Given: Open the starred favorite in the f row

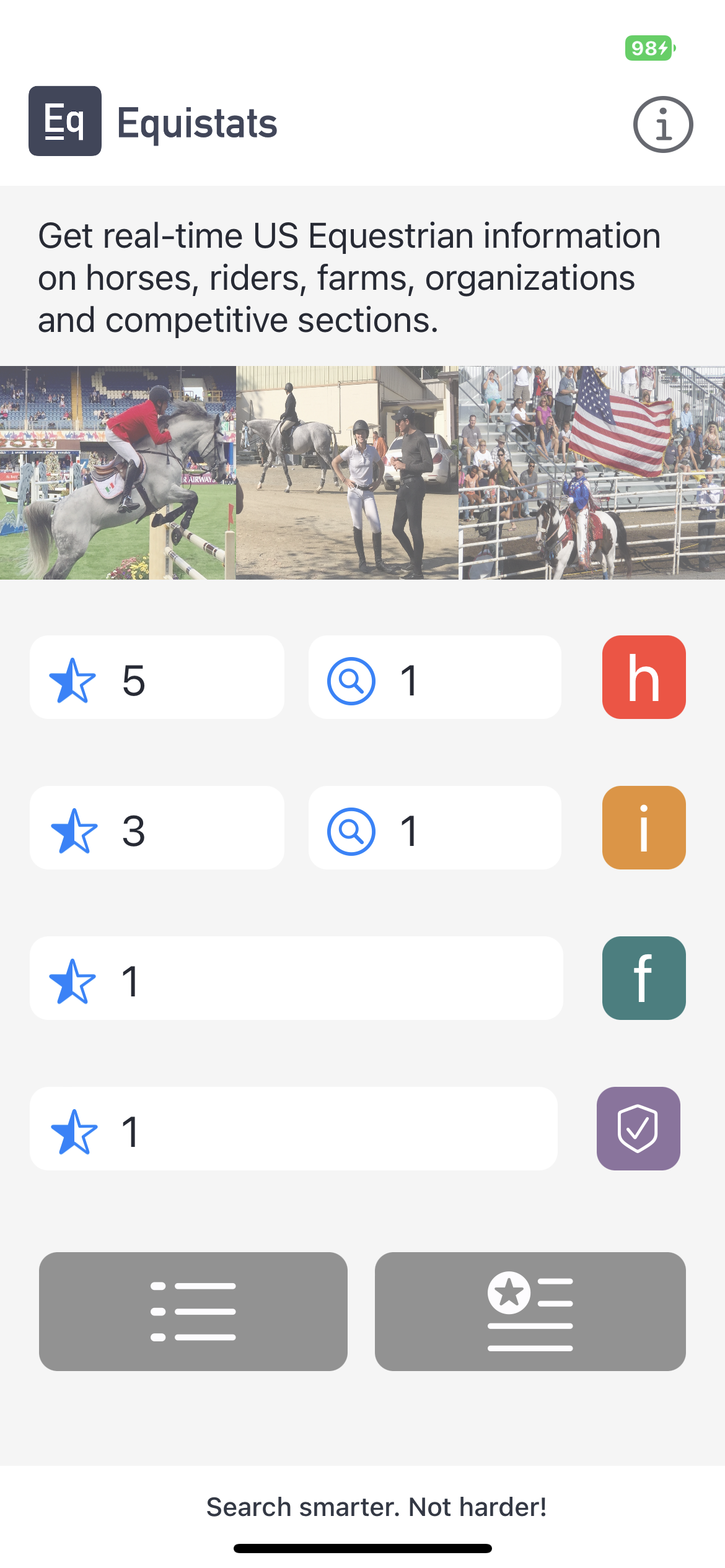Looking at the screenshot, I should 296,978.
